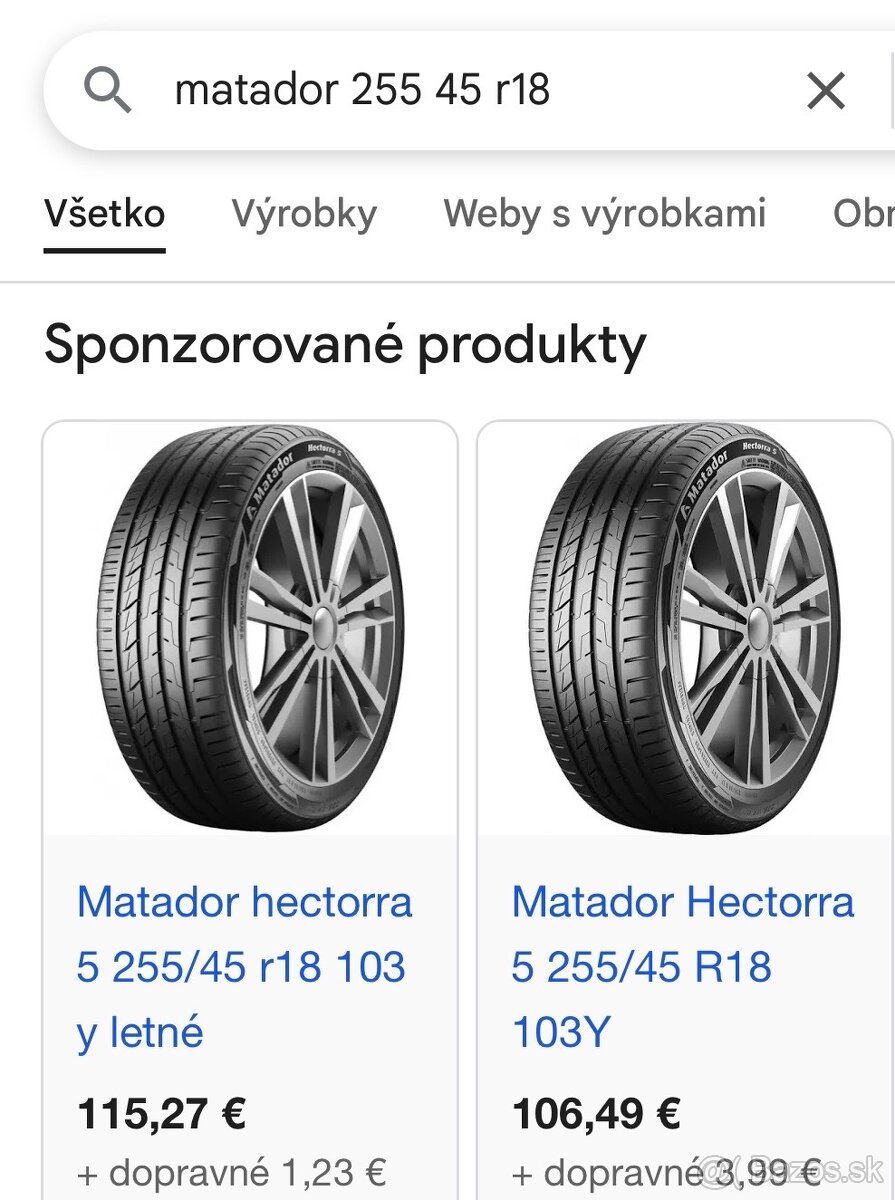
Task: Click the 106,49 € price label
Action: [596, 1113]
